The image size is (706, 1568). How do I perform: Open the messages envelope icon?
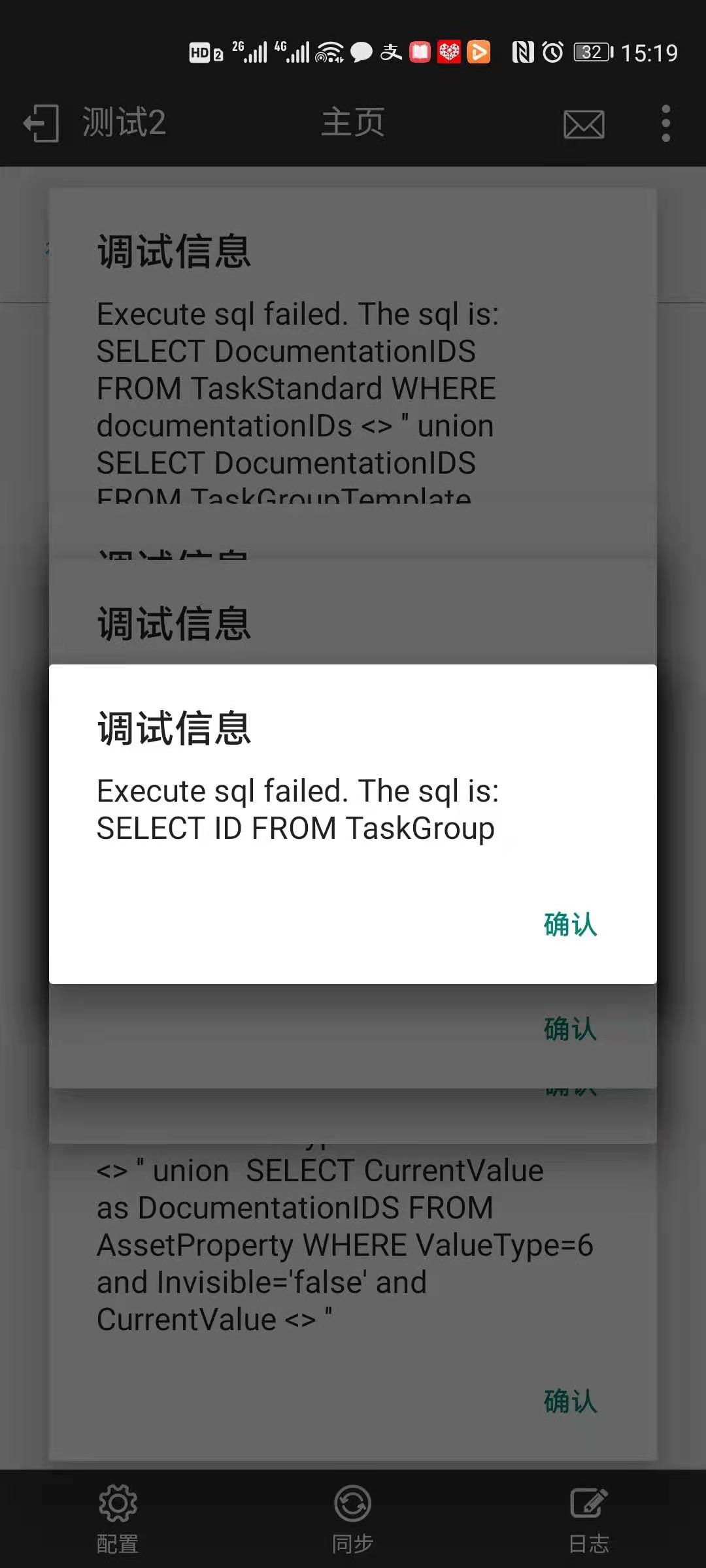pos(584,124)
